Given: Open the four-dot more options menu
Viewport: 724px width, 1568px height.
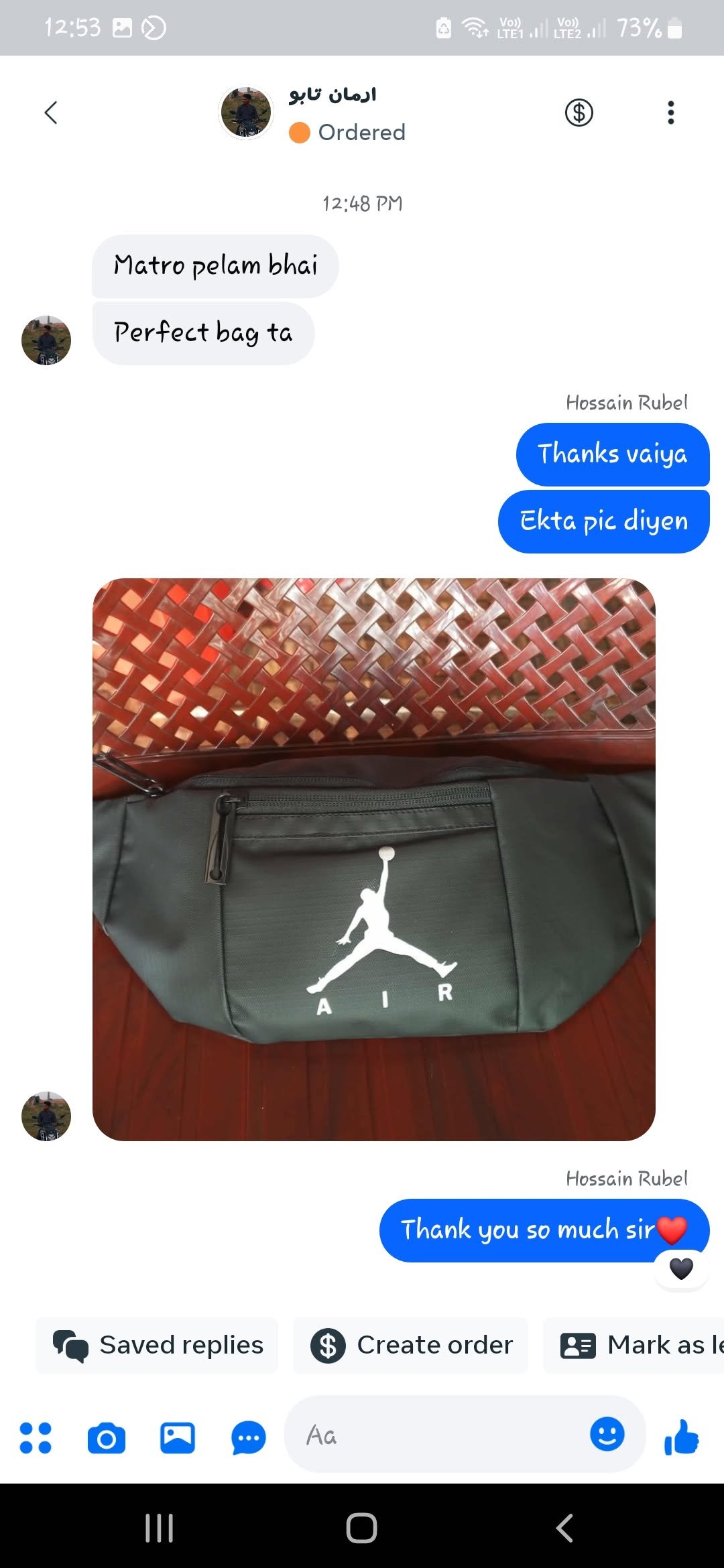Looking at the screenshot, I should (36, 1438).
